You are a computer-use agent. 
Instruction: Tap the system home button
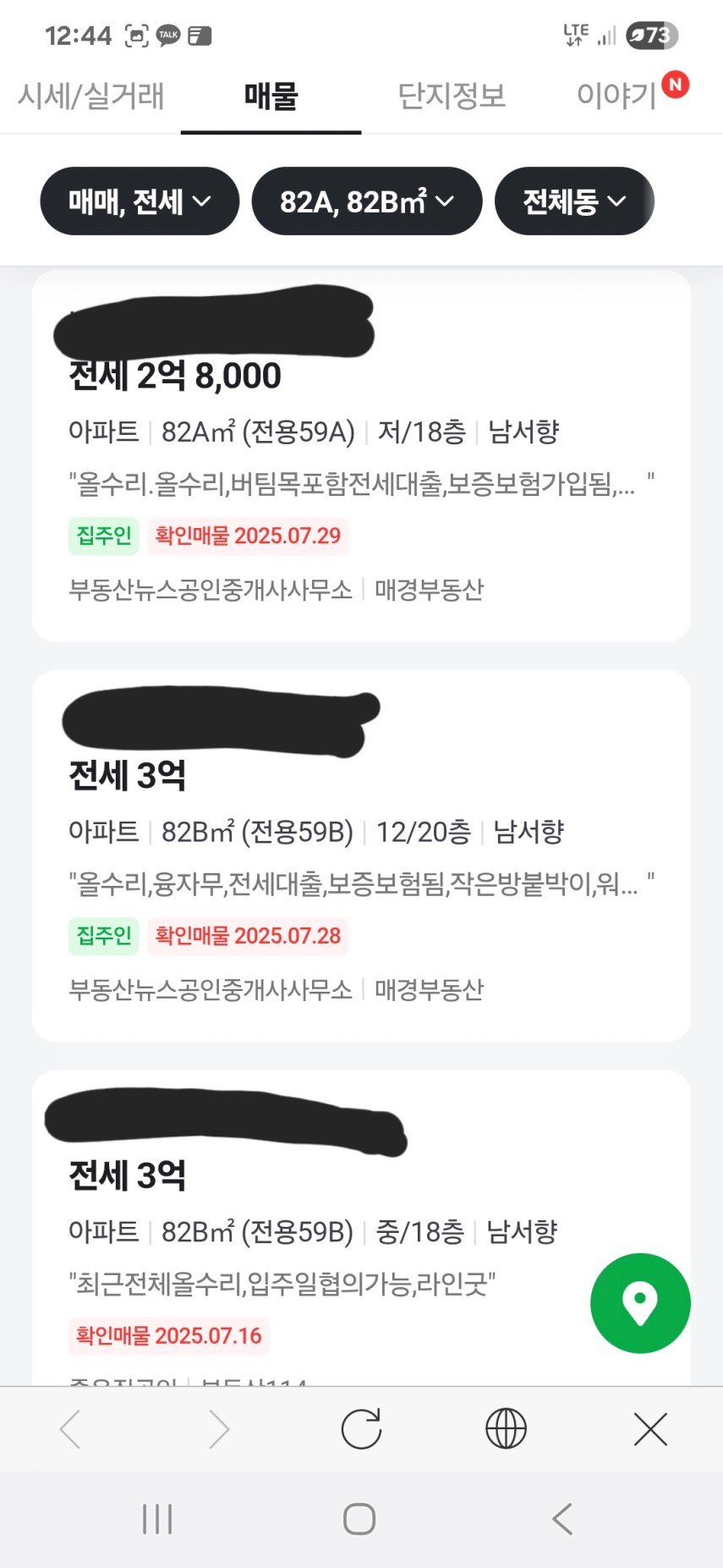pos(359,1519)
